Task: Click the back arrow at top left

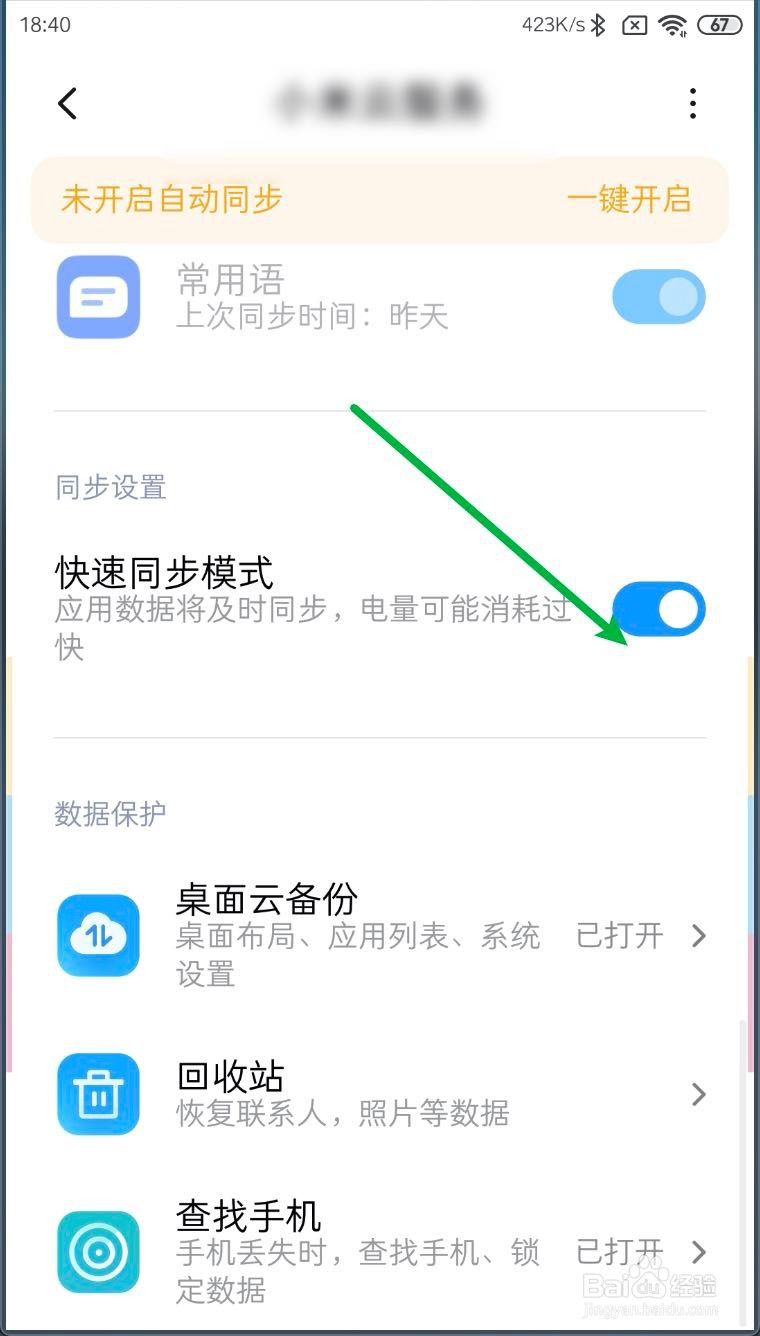Action: pos(67,103)
